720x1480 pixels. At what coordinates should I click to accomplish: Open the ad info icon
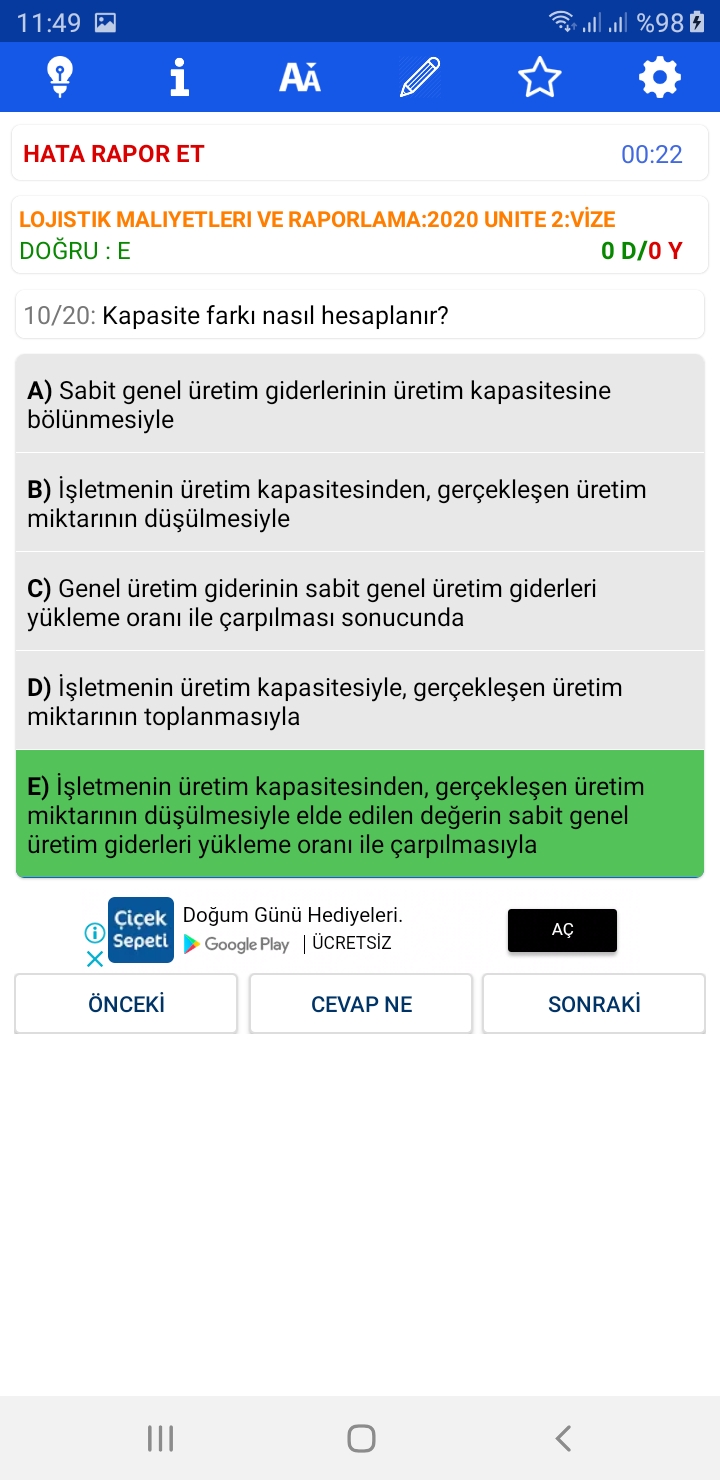(94, 932)
